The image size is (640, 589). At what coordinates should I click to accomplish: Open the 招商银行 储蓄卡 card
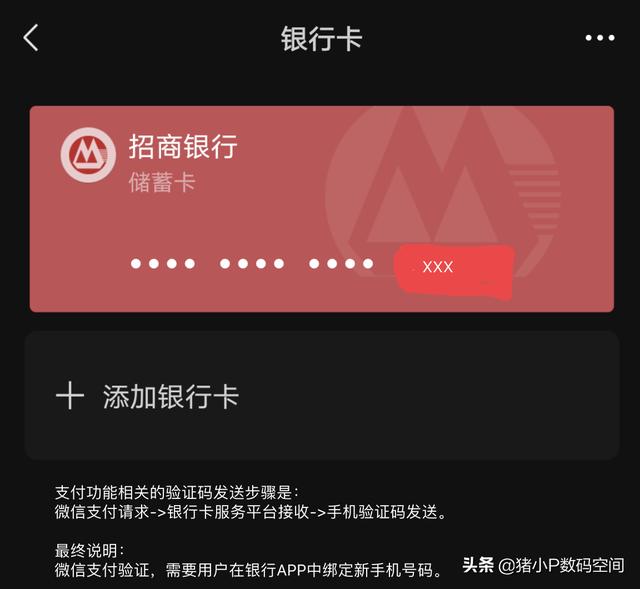tap(321, 208)
